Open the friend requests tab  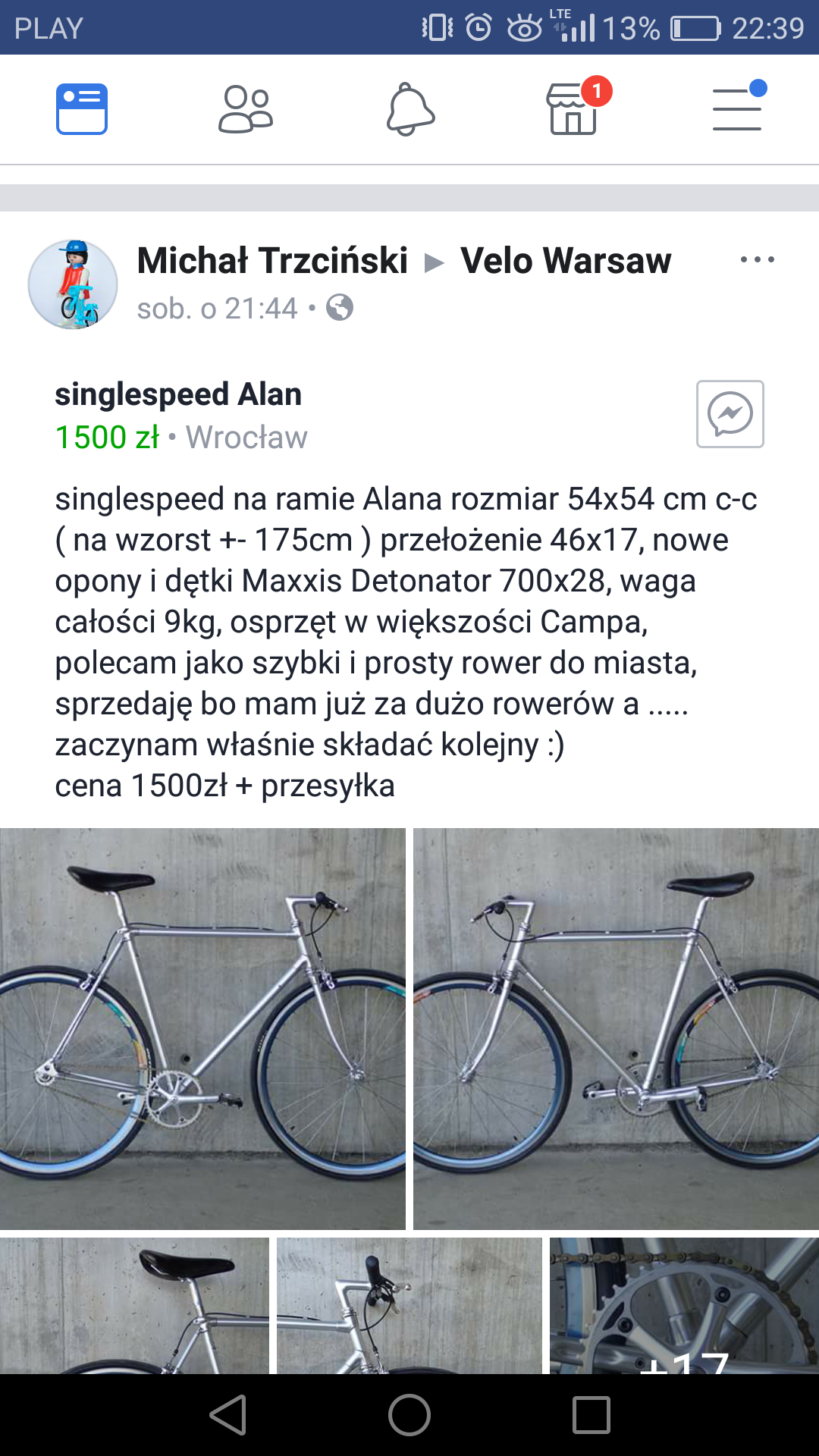[246, 109]
